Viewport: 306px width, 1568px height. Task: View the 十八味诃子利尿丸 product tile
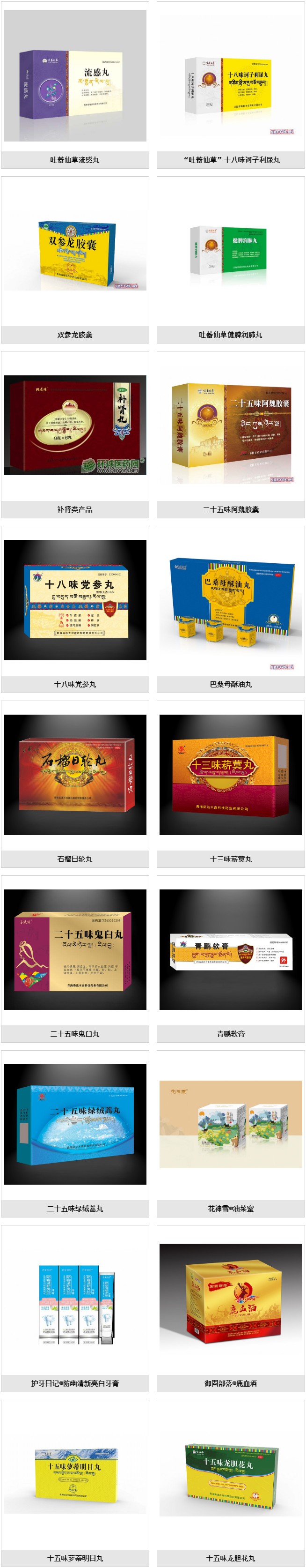[231, 76]
